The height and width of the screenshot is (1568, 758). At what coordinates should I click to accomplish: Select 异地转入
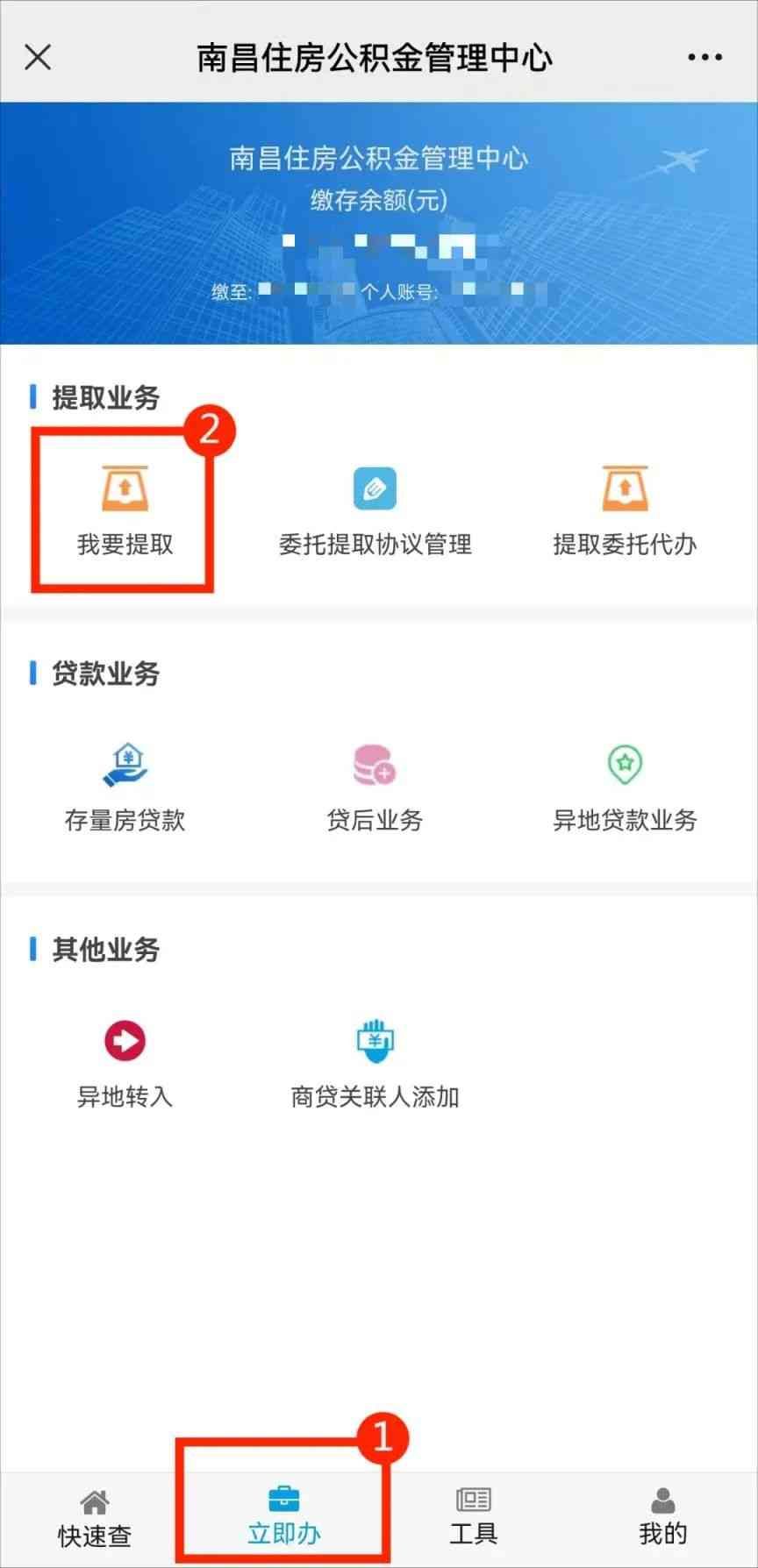125,1062
